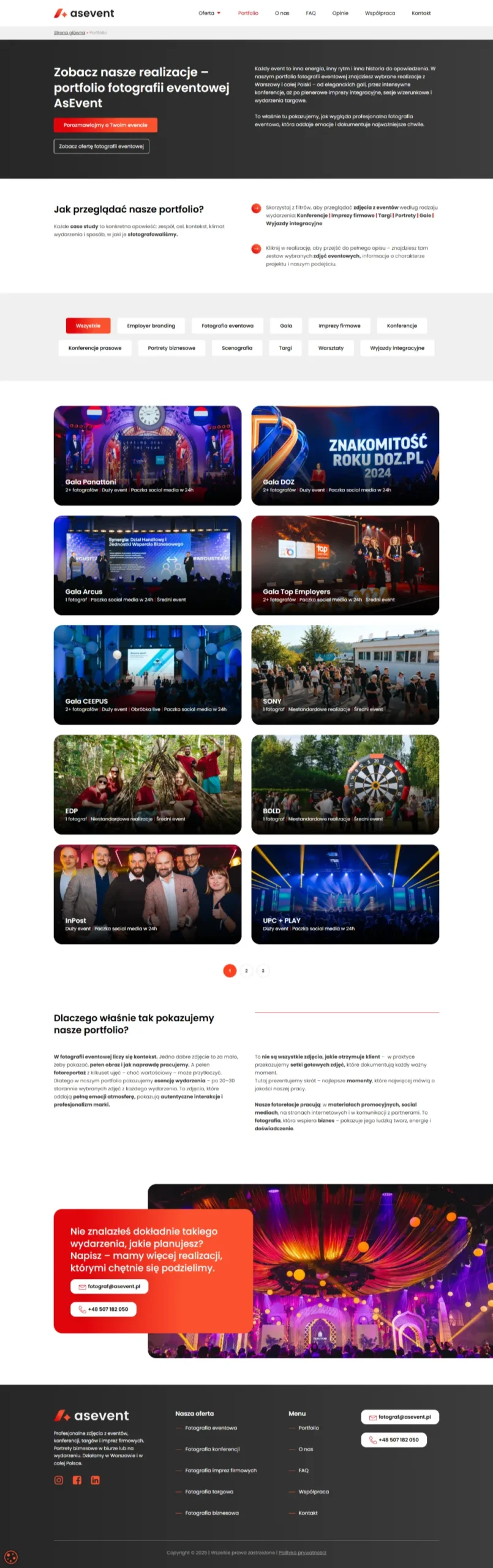Open the Gala Panattoni project card
This screenshot has height=1568, width=493.
(x=148, y=455)
